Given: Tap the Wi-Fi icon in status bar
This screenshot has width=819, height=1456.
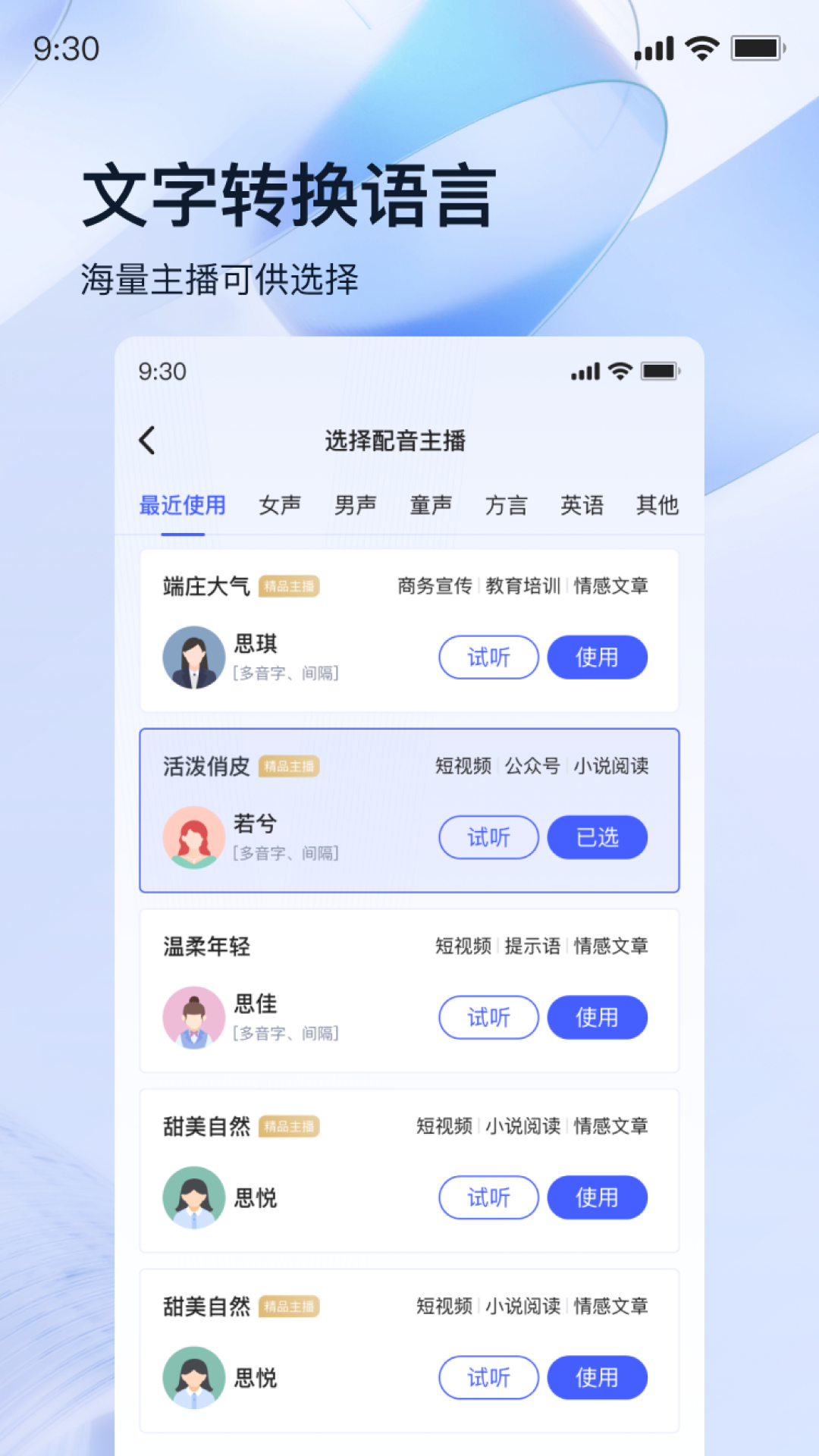Looking at the screenshot, I should pos(699,48).
